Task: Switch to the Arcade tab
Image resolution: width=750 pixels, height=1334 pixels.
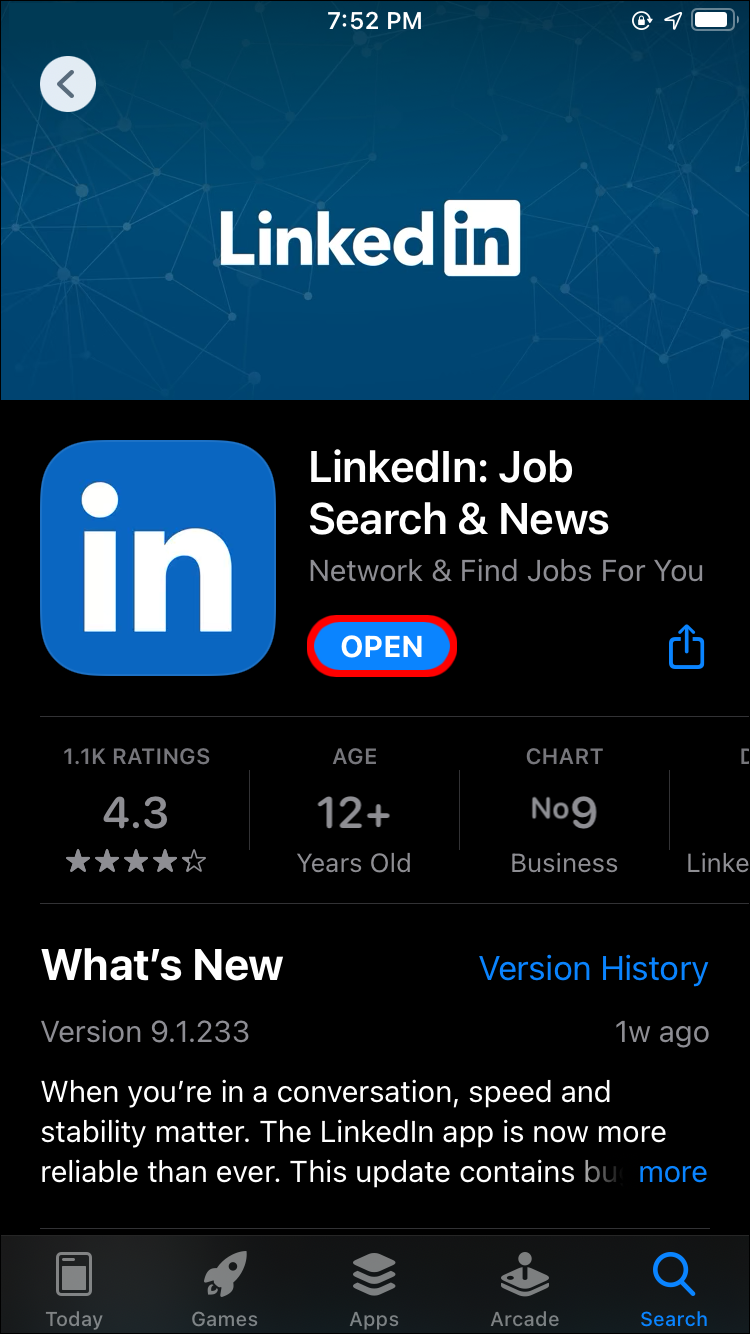Action: point(524,1289)
